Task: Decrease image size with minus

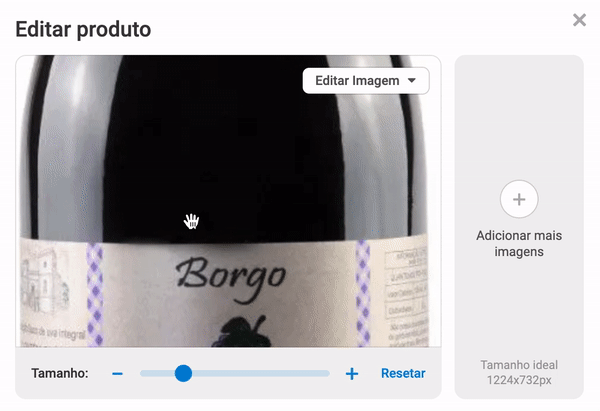Action: point(117,374)
